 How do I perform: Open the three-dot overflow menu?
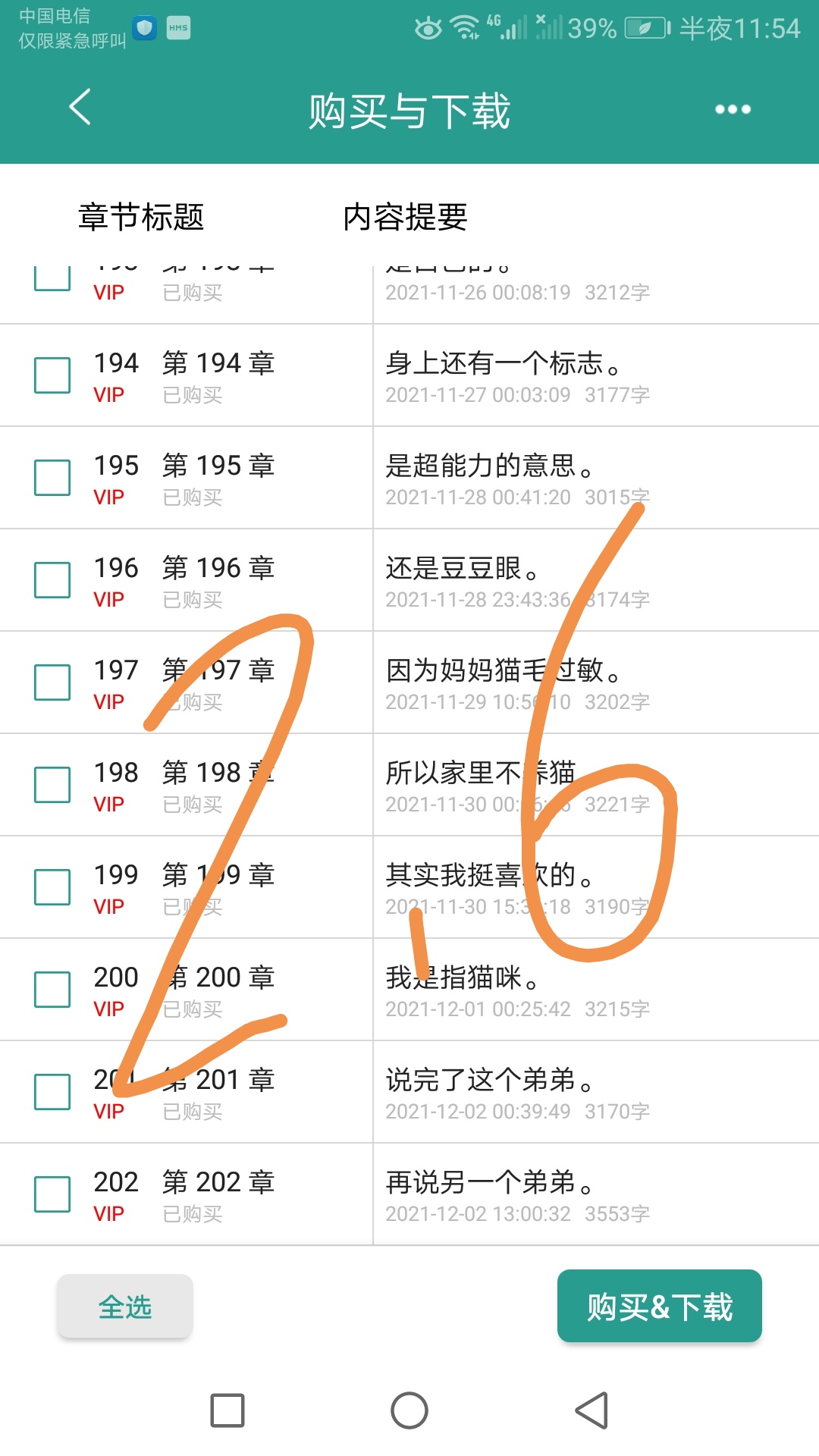733,109
